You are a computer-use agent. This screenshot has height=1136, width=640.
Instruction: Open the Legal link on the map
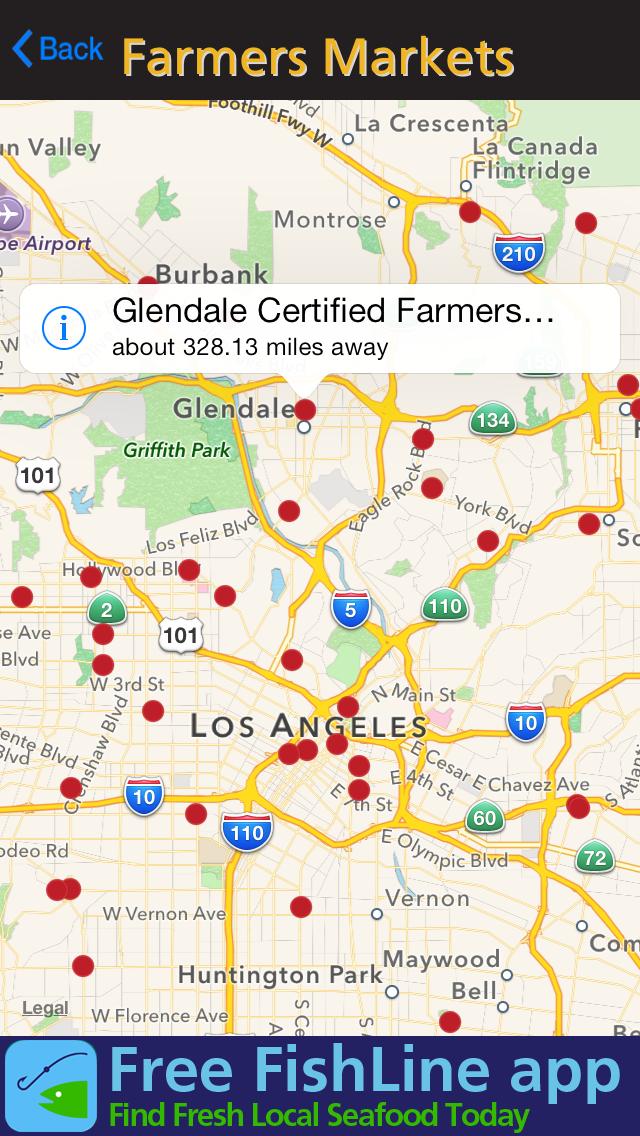[x=45, y=1008]
